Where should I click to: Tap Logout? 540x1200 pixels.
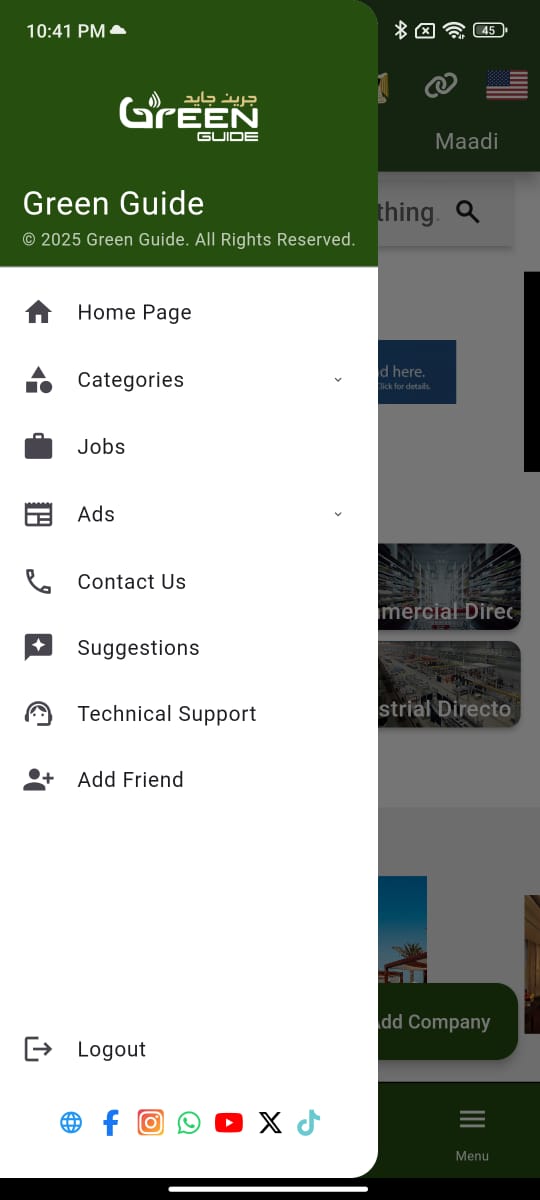coord(189,1049)
